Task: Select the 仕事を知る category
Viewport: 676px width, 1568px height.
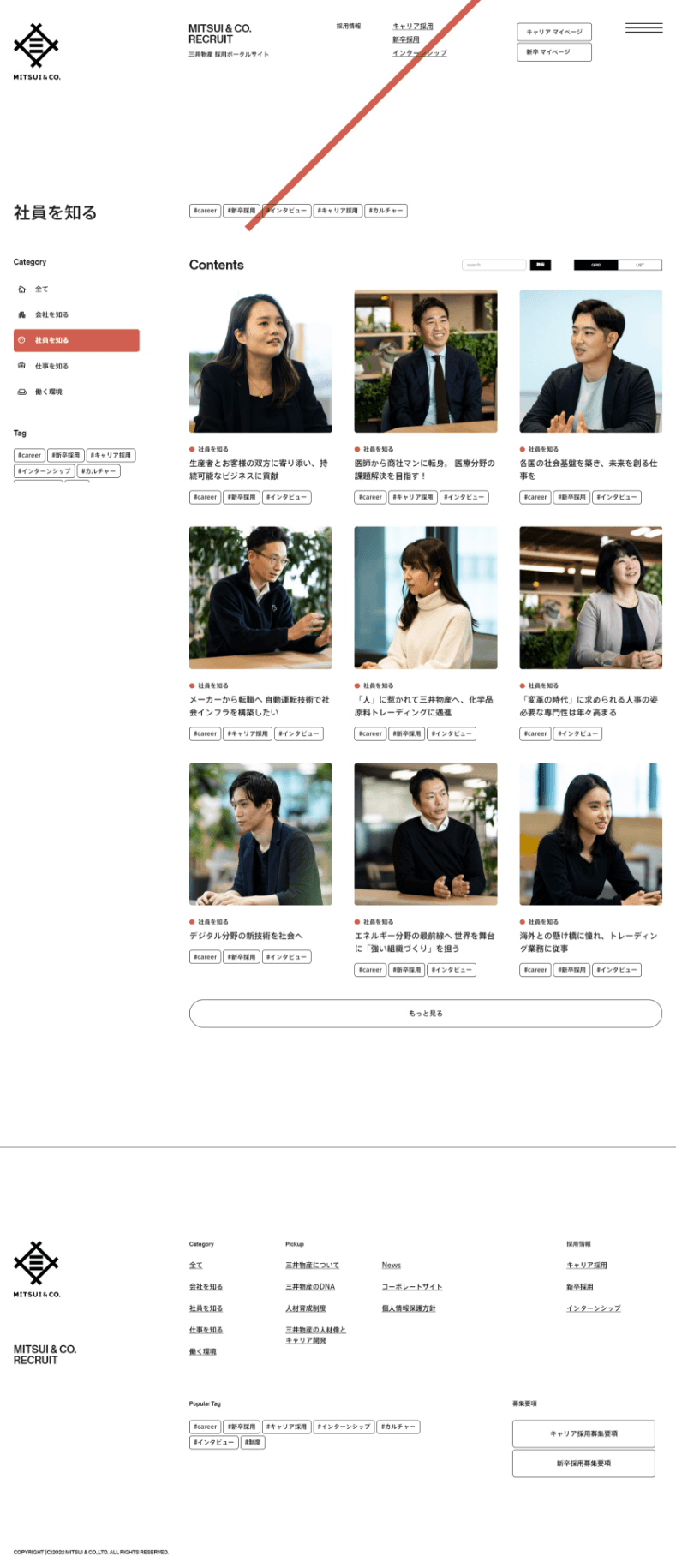Action: 51,367
